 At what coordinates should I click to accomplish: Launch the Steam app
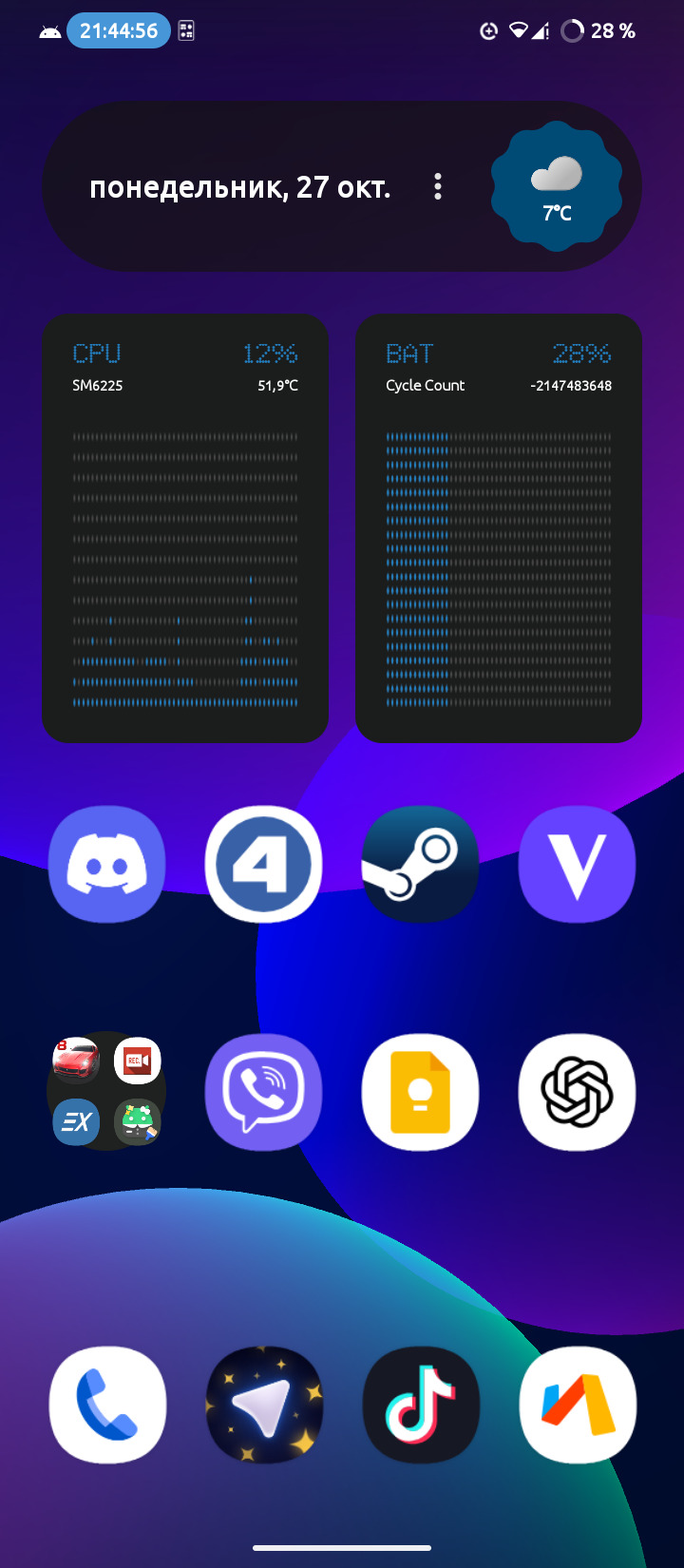[420, 864]
